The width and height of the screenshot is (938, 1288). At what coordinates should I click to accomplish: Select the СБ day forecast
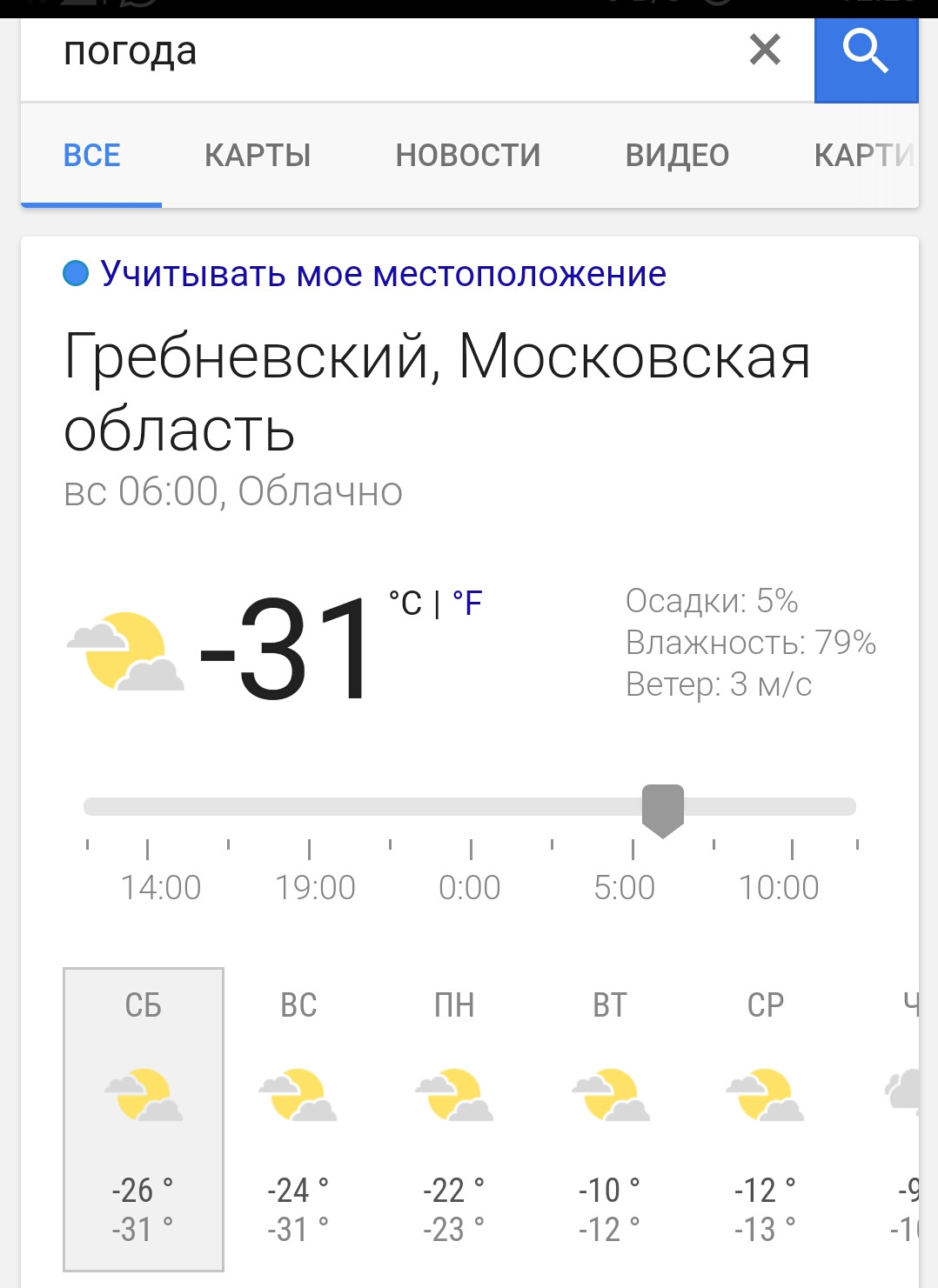tap(144, 1118)
